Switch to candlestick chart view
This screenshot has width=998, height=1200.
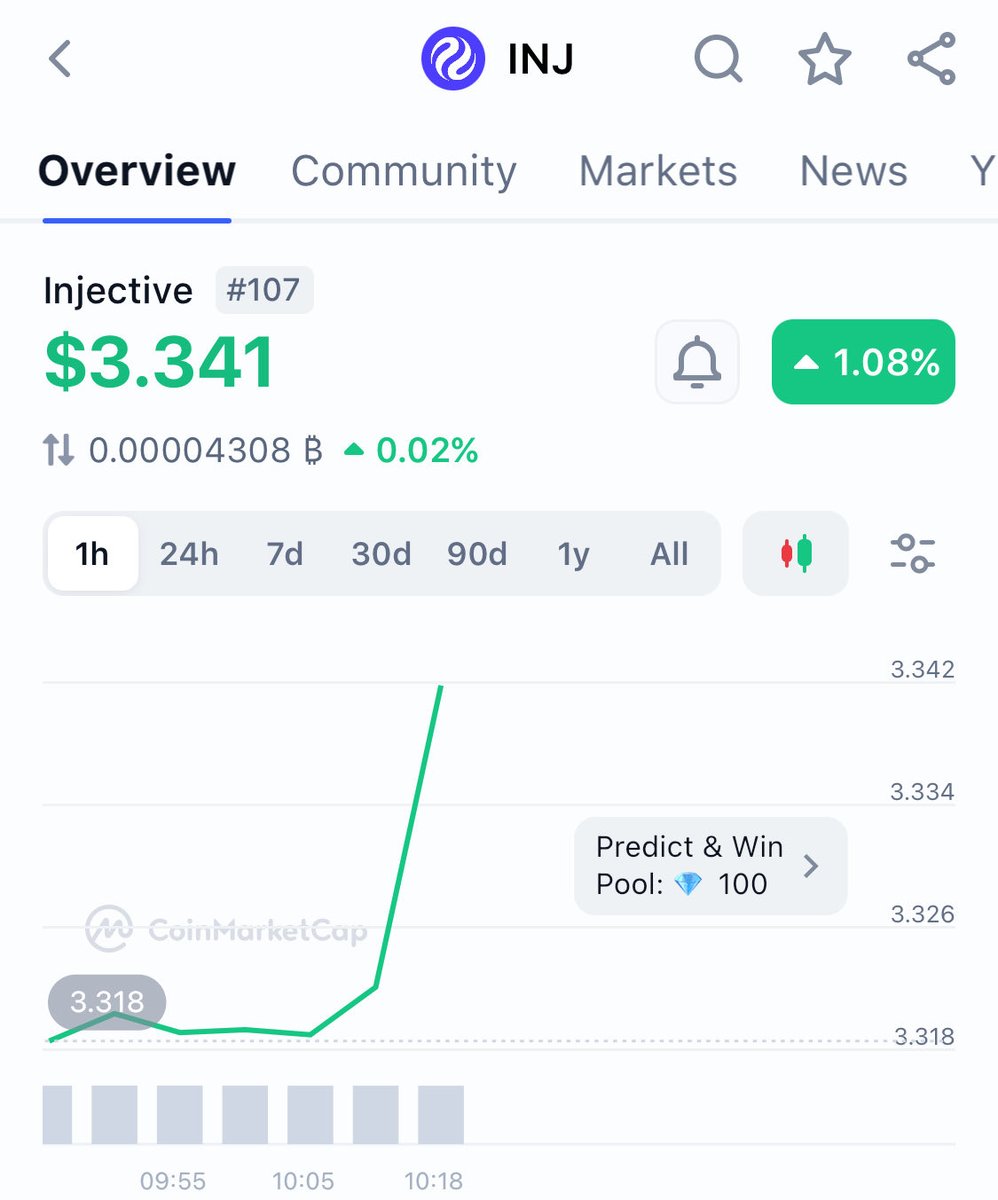pyautogui.click(x=796, y=553)
